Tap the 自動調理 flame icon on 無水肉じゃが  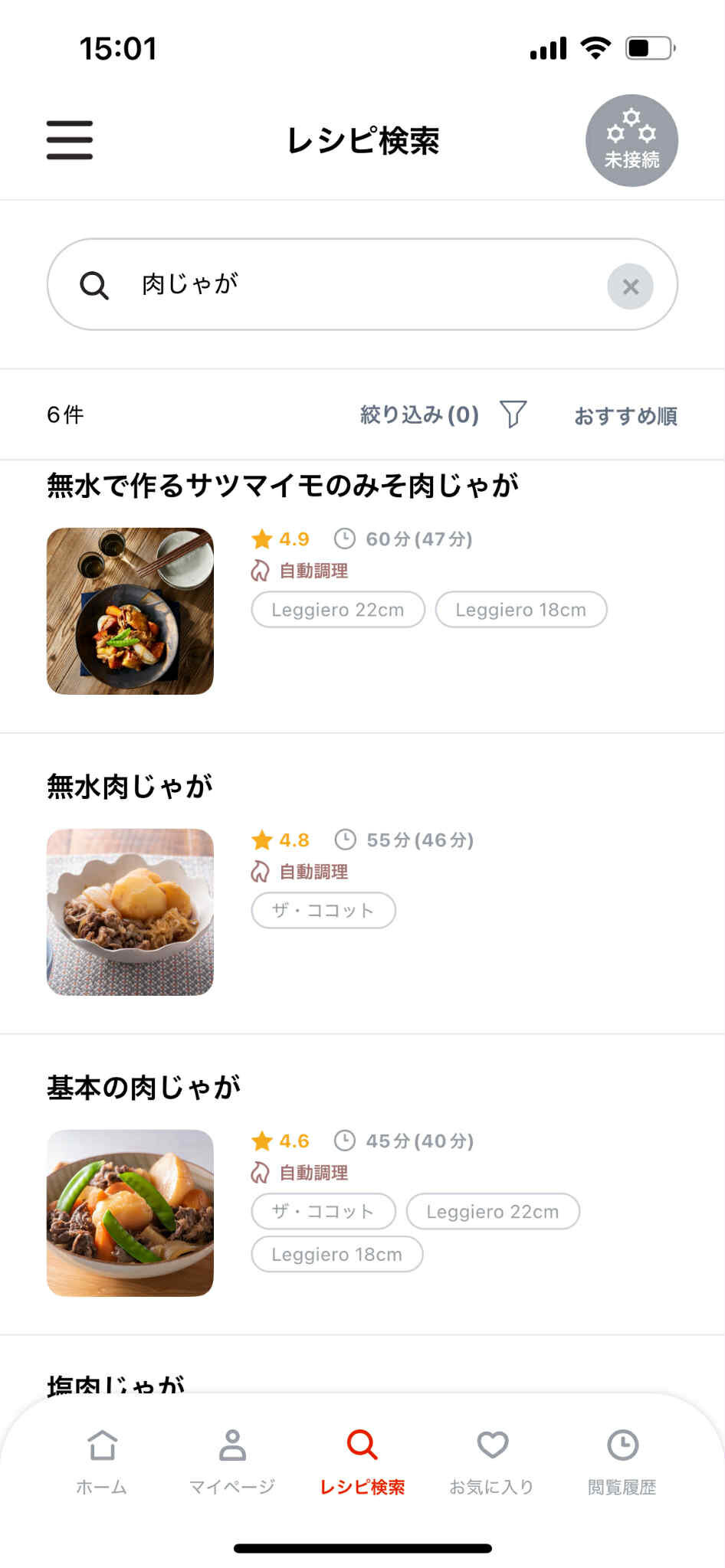pyautogui.click(x=259, y=871)
